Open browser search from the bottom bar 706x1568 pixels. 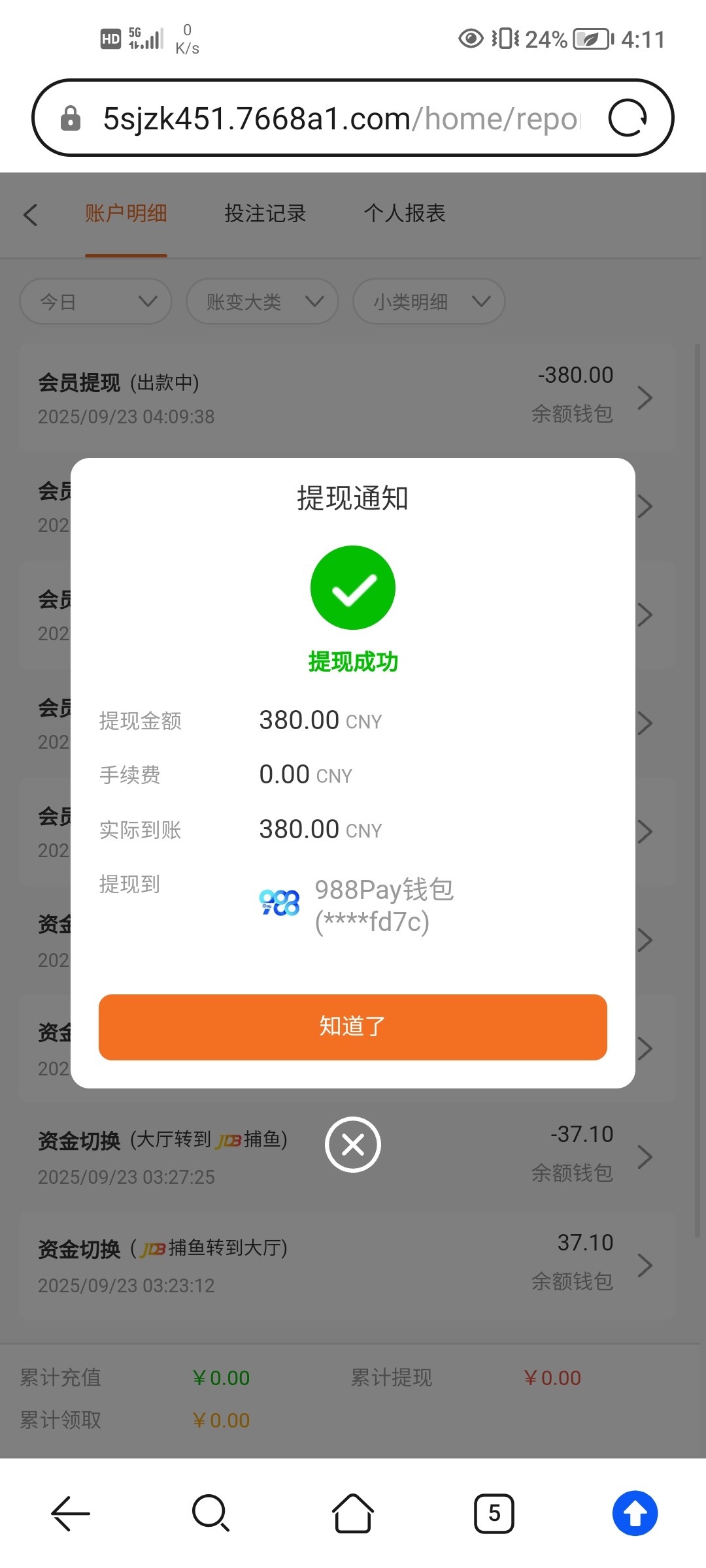tap(210, 1513)
